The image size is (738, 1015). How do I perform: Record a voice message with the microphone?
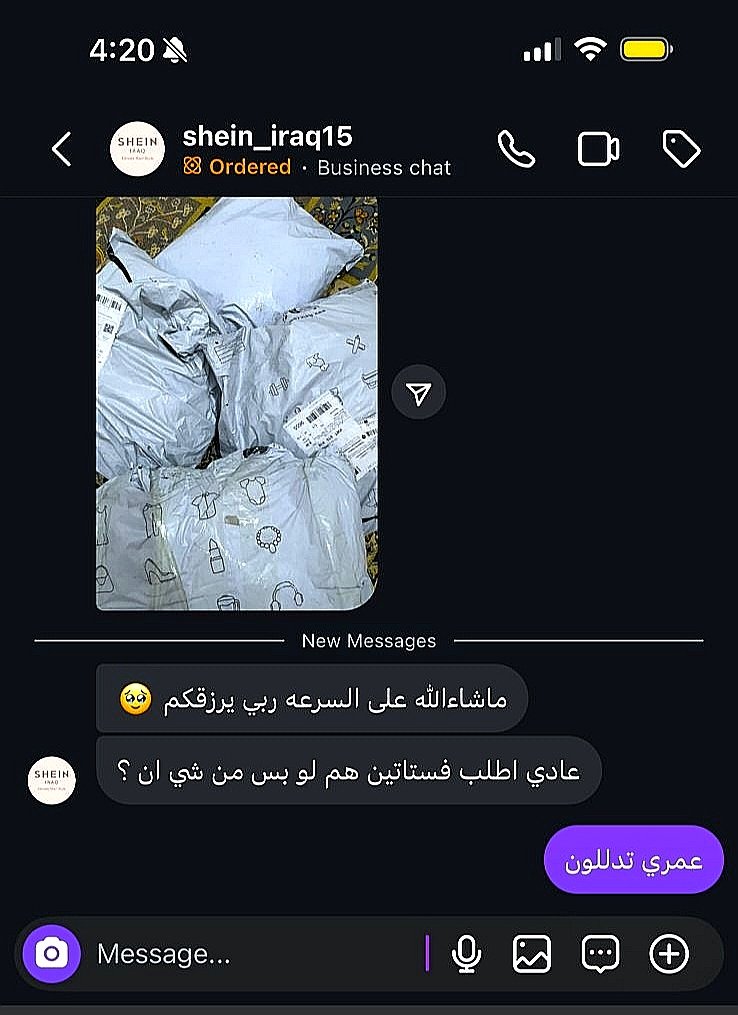coord(466,954)
